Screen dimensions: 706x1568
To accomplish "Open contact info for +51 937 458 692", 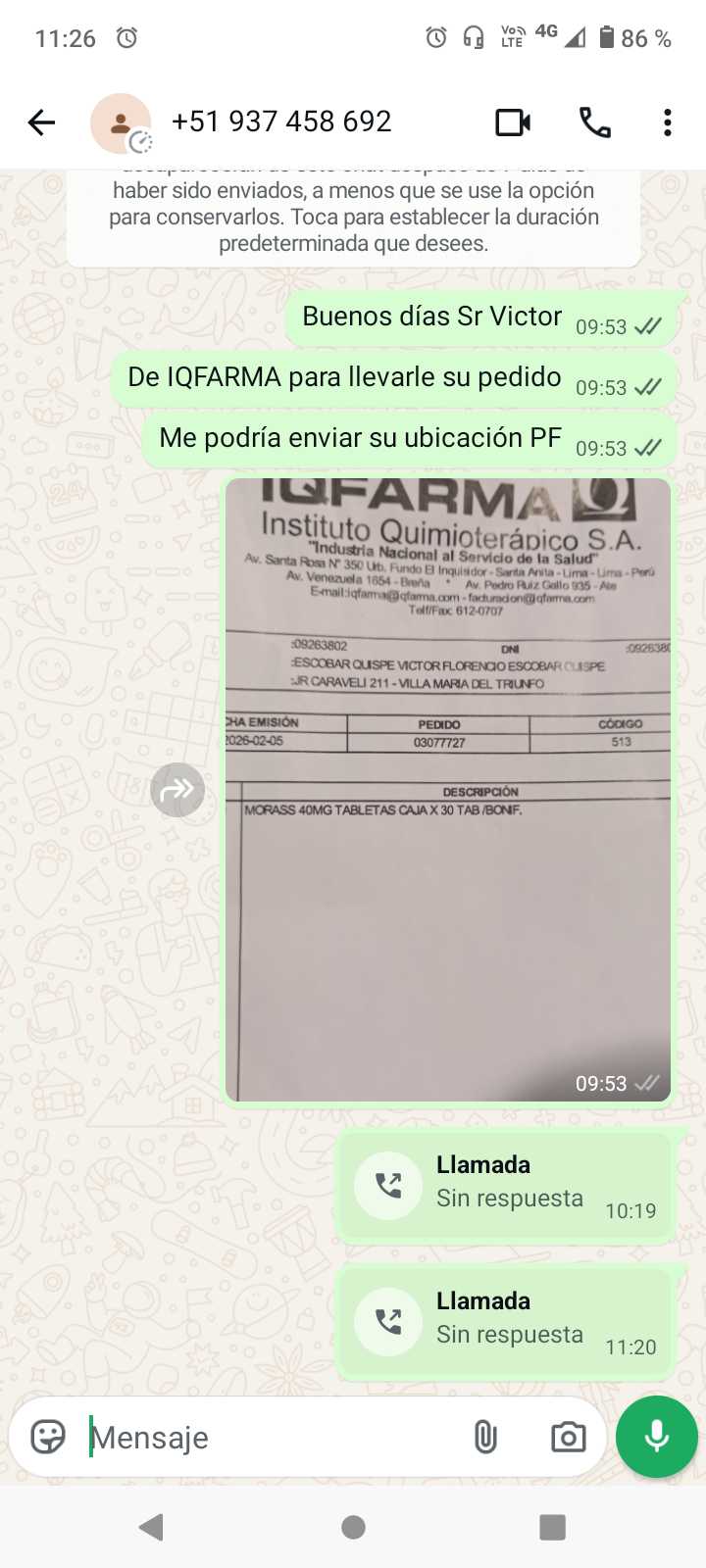I will (x=281, y=122).
